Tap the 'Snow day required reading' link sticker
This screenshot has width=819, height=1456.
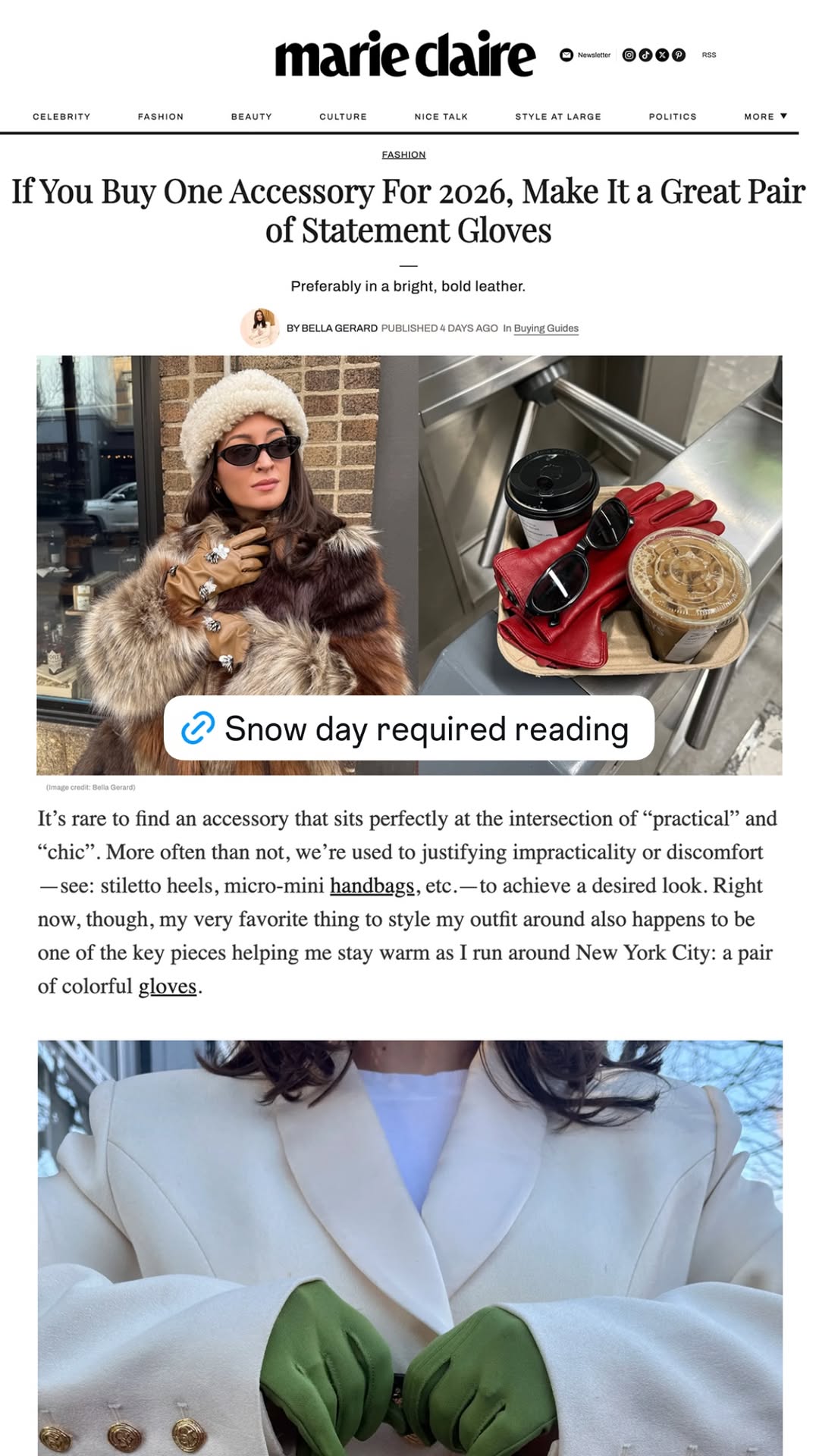[409, 729]
